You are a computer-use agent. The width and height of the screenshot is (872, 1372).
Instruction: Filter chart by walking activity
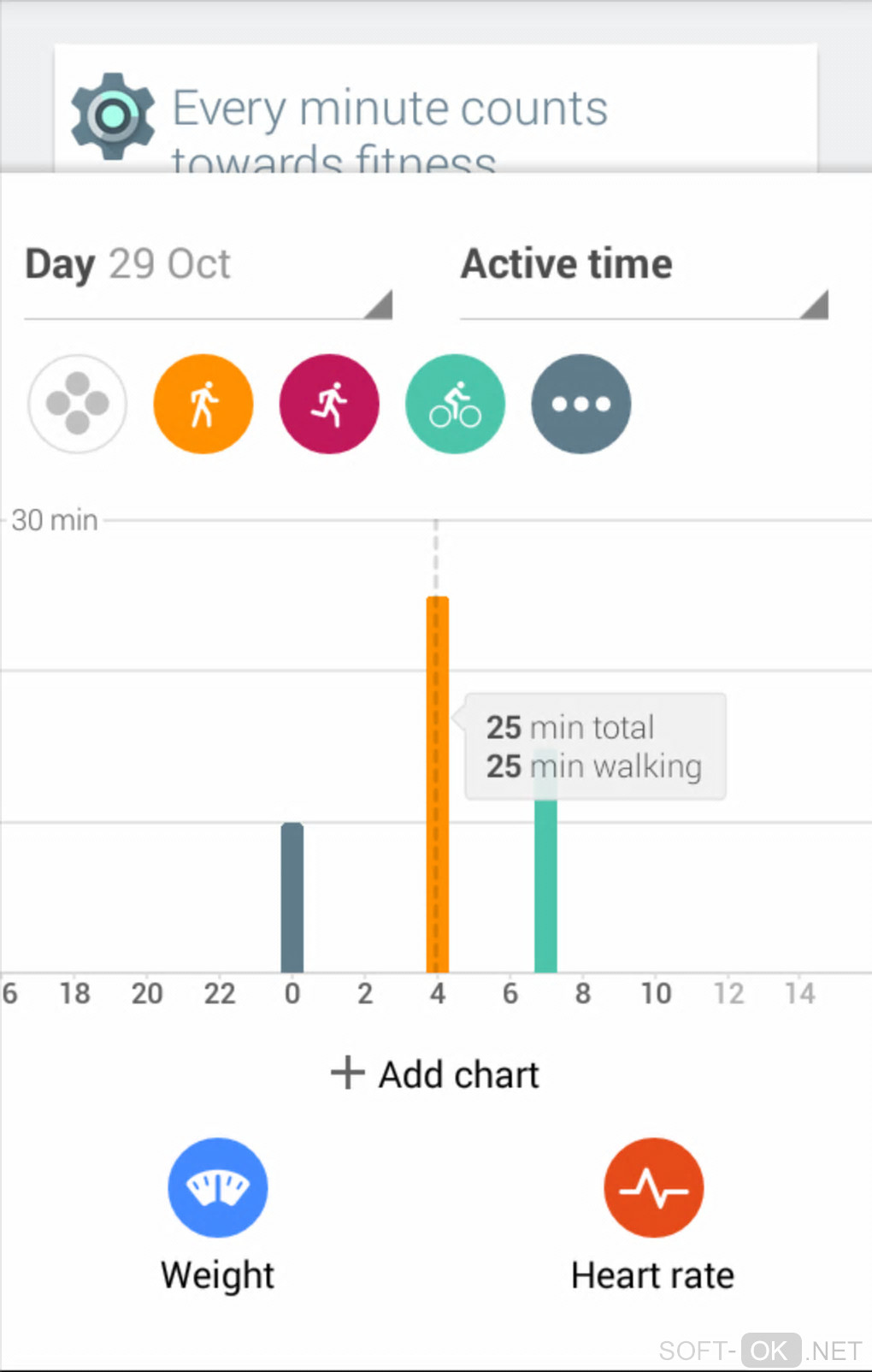203,404
